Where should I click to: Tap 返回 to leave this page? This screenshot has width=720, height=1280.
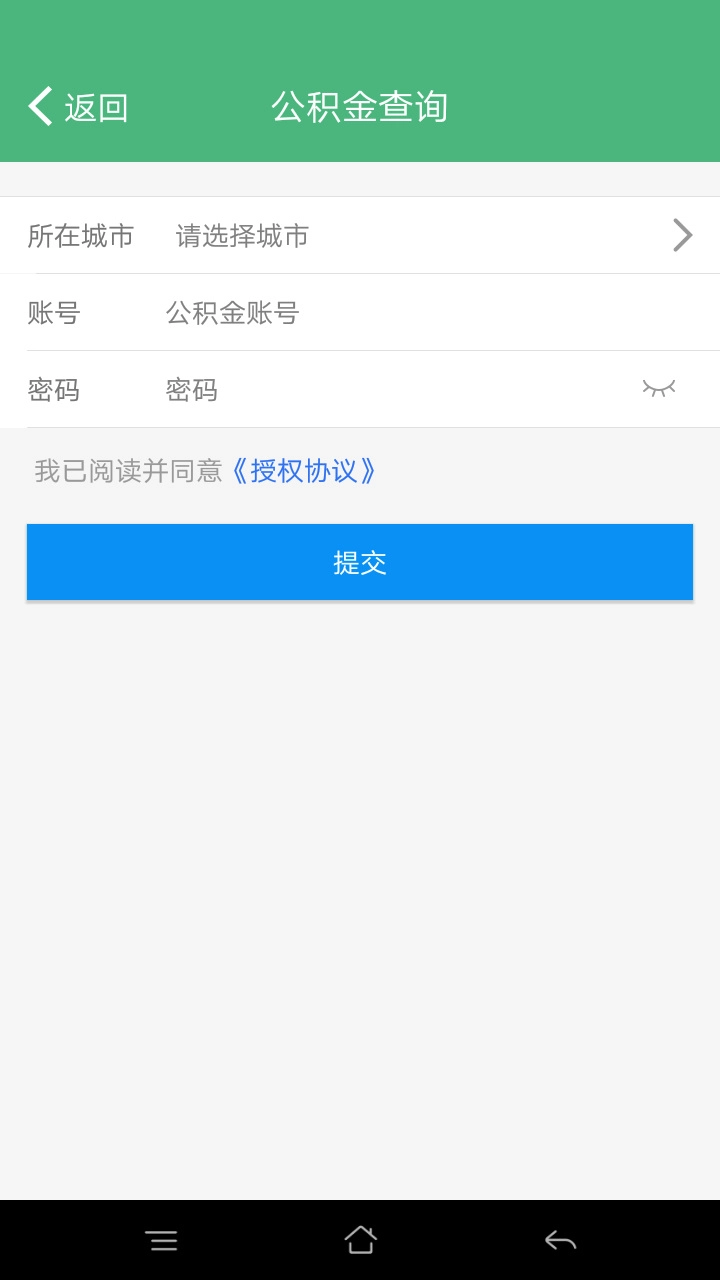[x=95, y=105]
